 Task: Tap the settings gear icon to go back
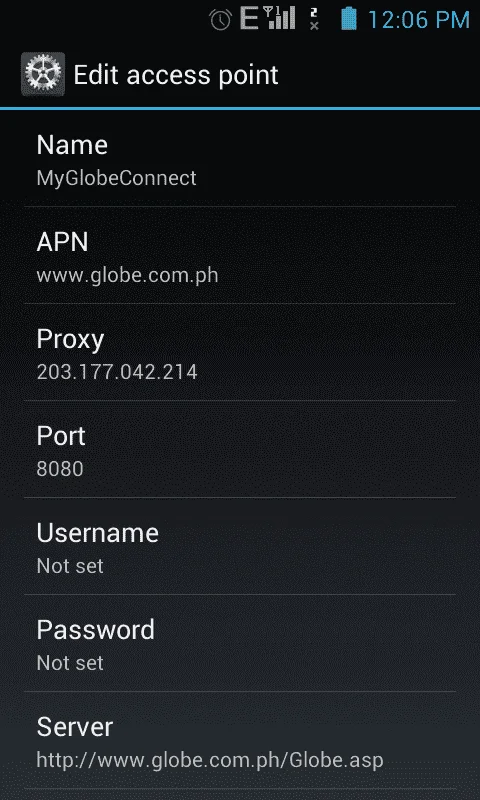pos(43,74)
